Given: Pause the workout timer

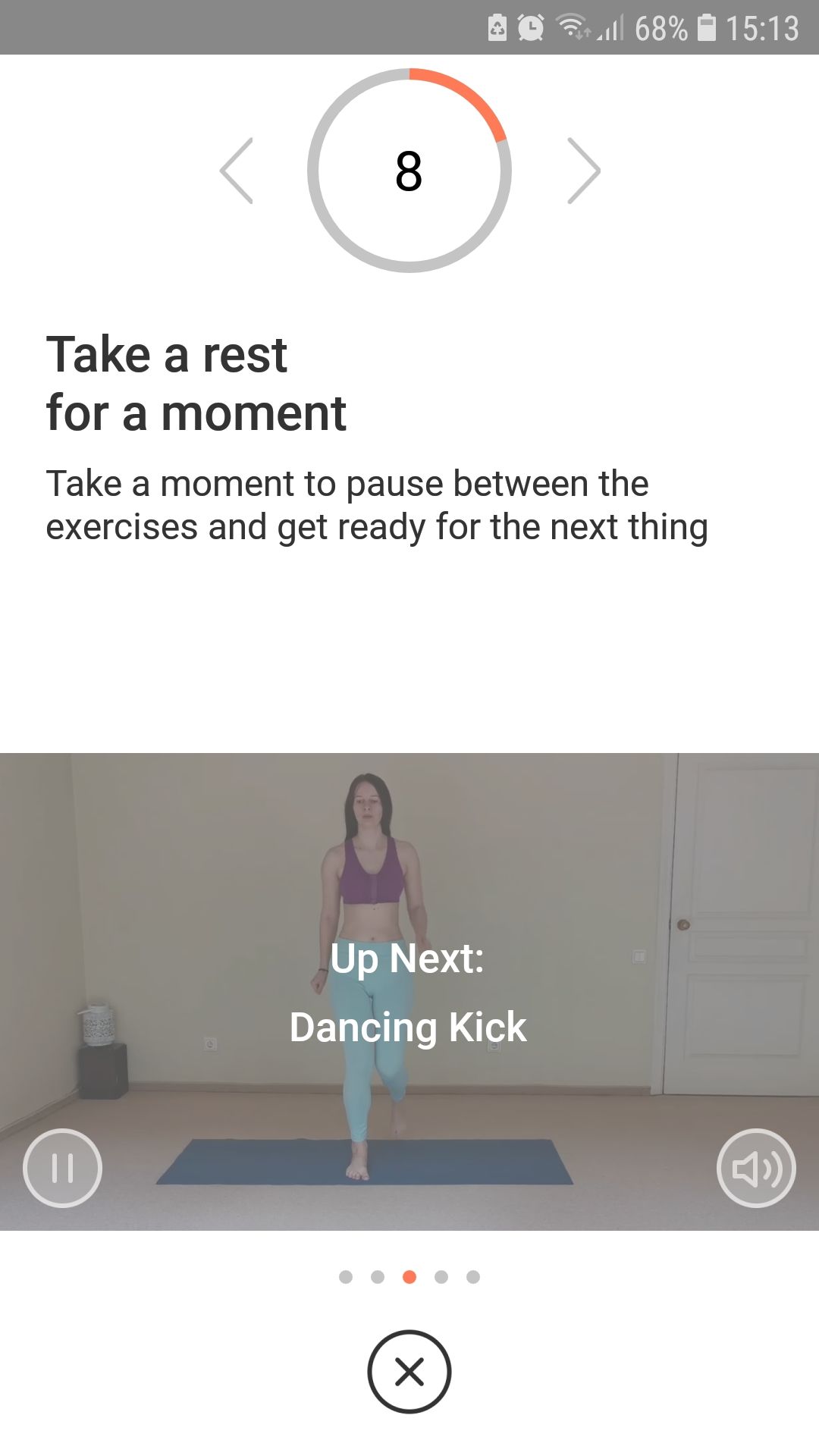Looking at the screenshot, I should coord(62,1168).
